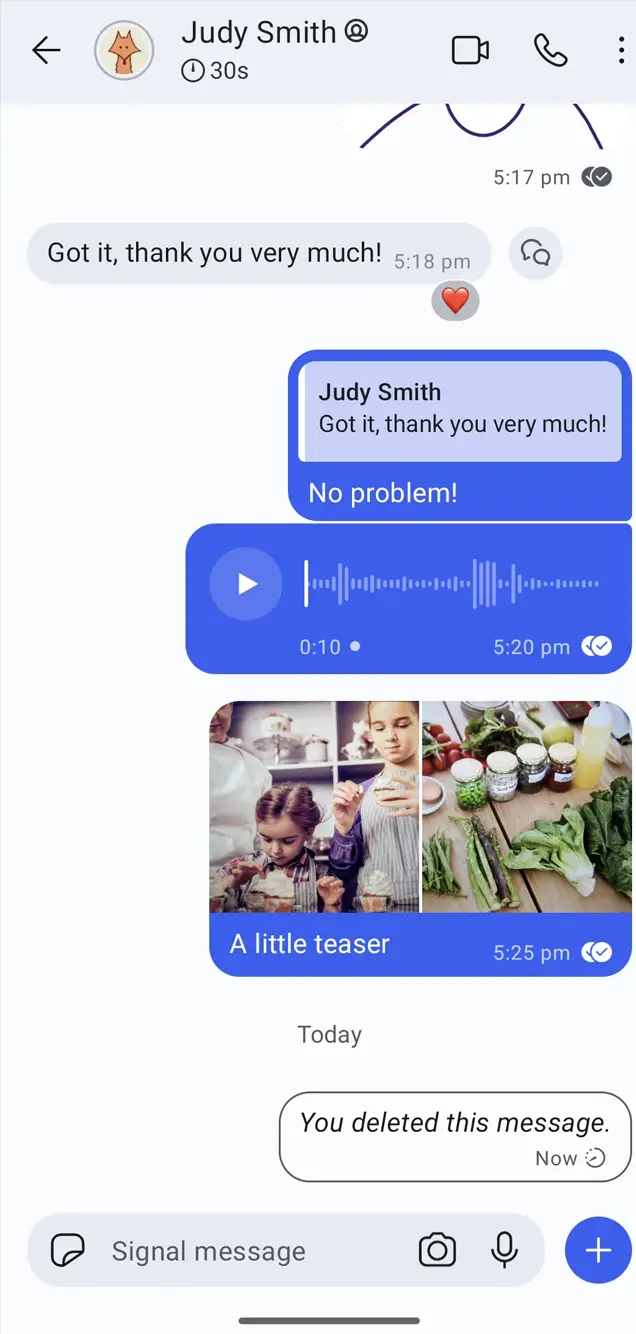The width and height of the screenshot is (636, 1334).
Task: Tap the reply icon beside Judy's message
Action: pos(536,253)
